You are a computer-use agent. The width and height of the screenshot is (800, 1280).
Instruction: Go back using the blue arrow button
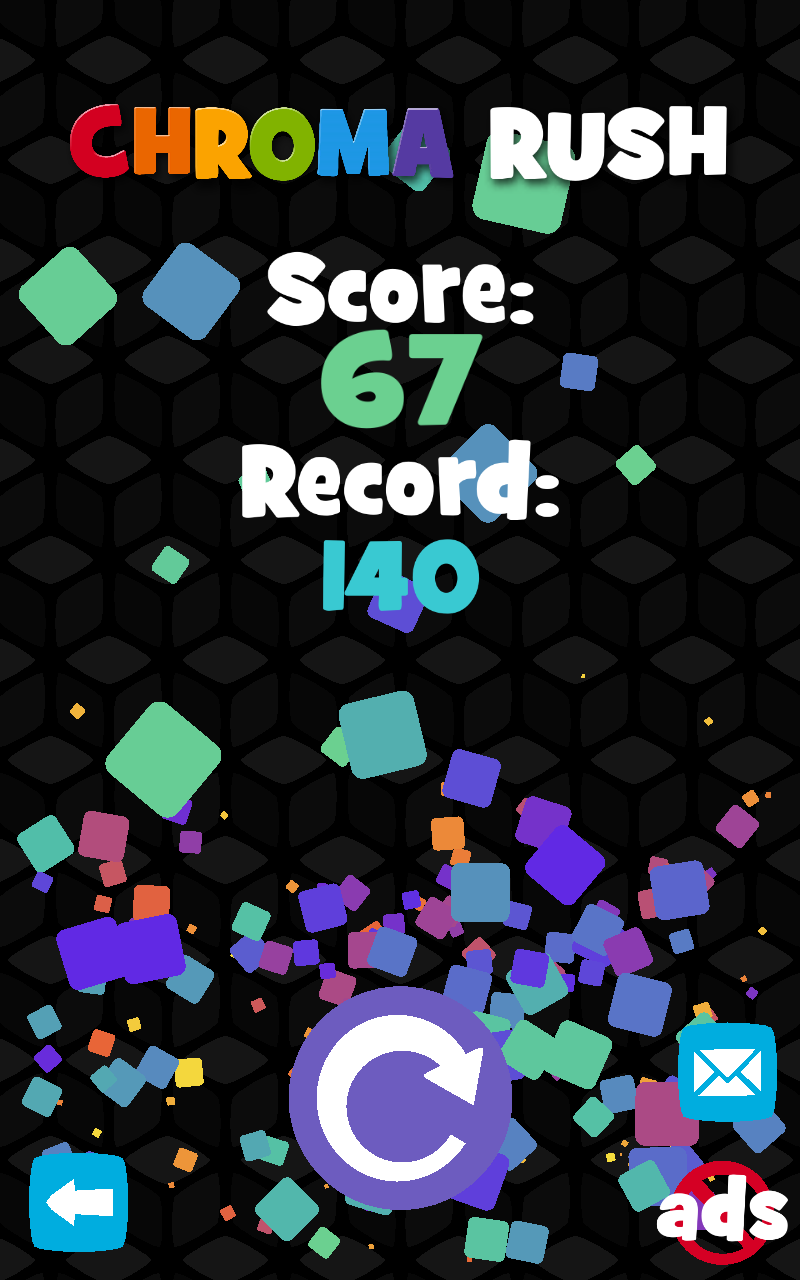(79, 1202)
